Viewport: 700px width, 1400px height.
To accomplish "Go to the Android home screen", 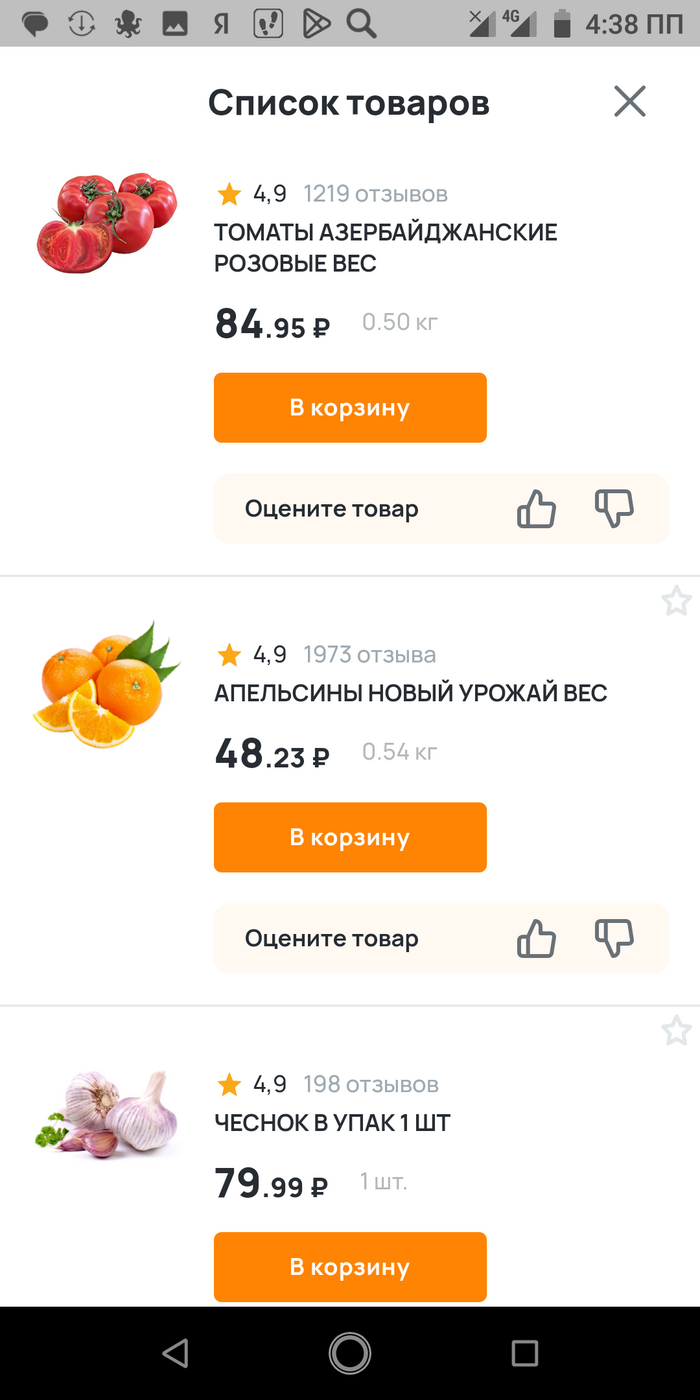I will click(350, 1353).
